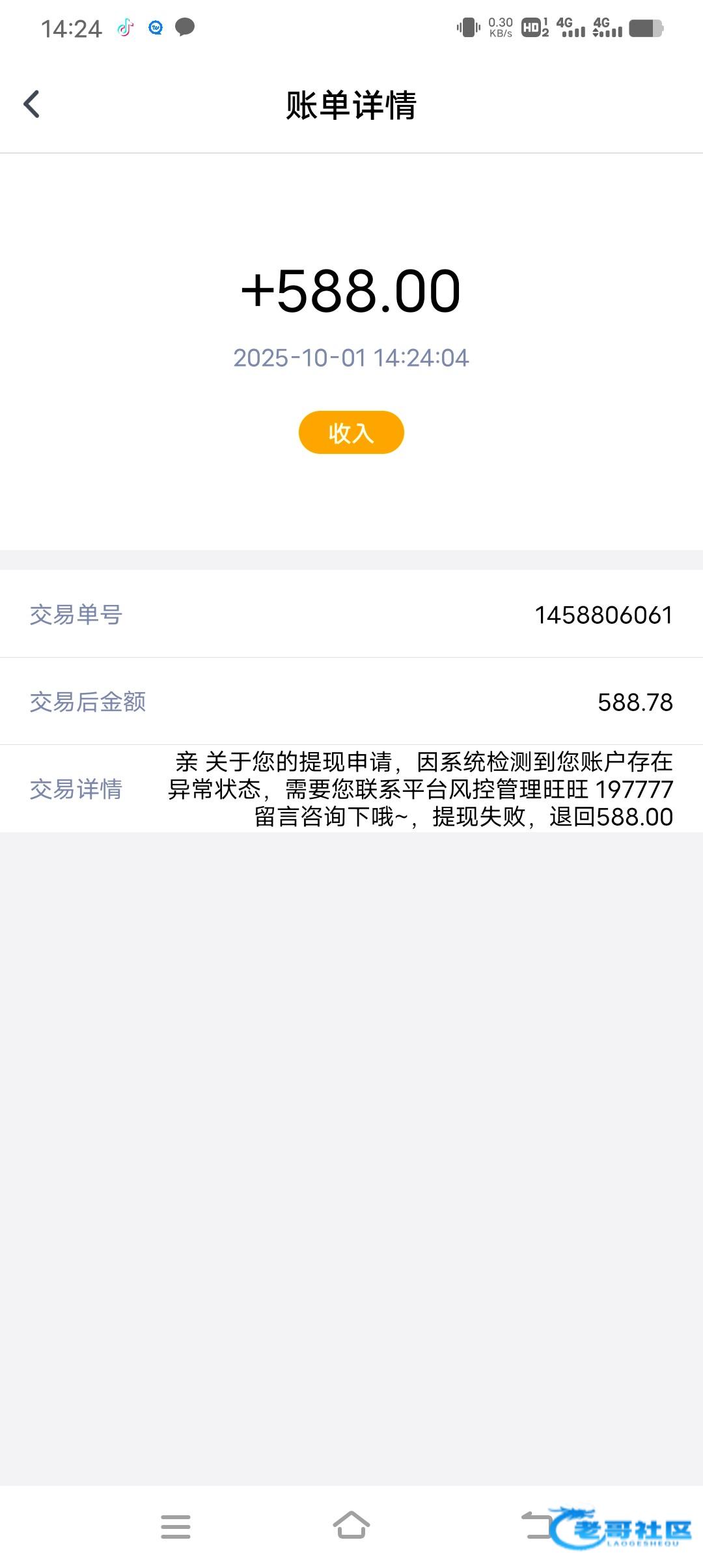
Task: Open the system recent apps menu
Action: [x=176, y=1526]
